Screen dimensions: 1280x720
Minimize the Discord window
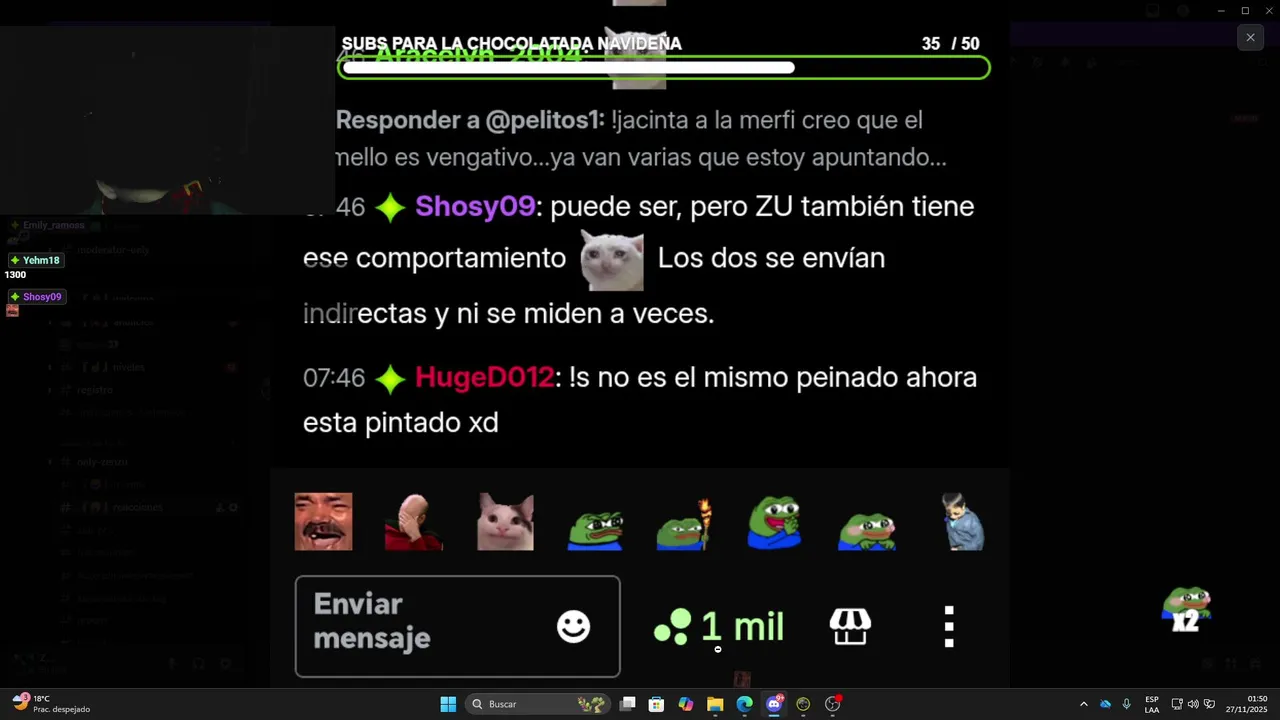pos(1220,11)
